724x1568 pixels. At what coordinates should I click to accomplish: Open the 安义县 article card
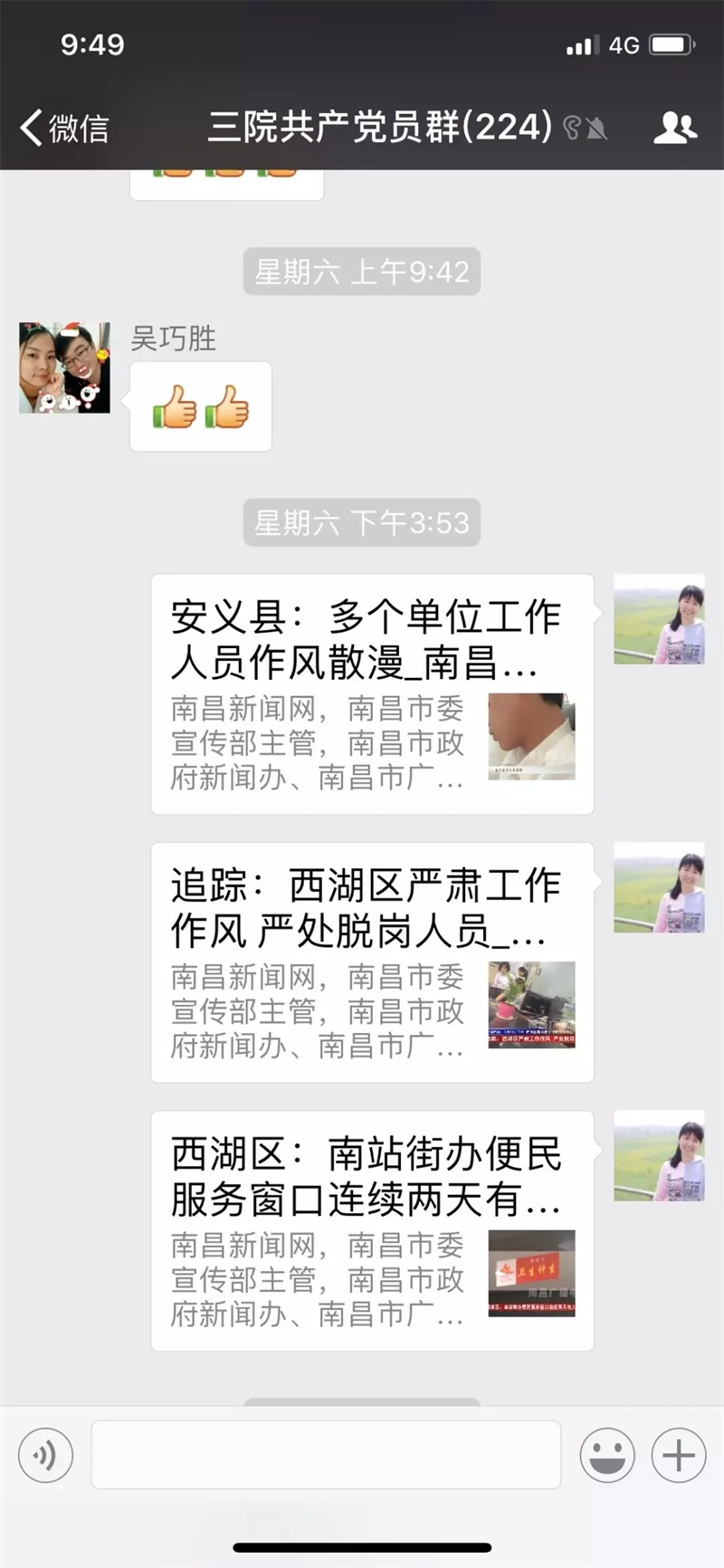(372, 694)
